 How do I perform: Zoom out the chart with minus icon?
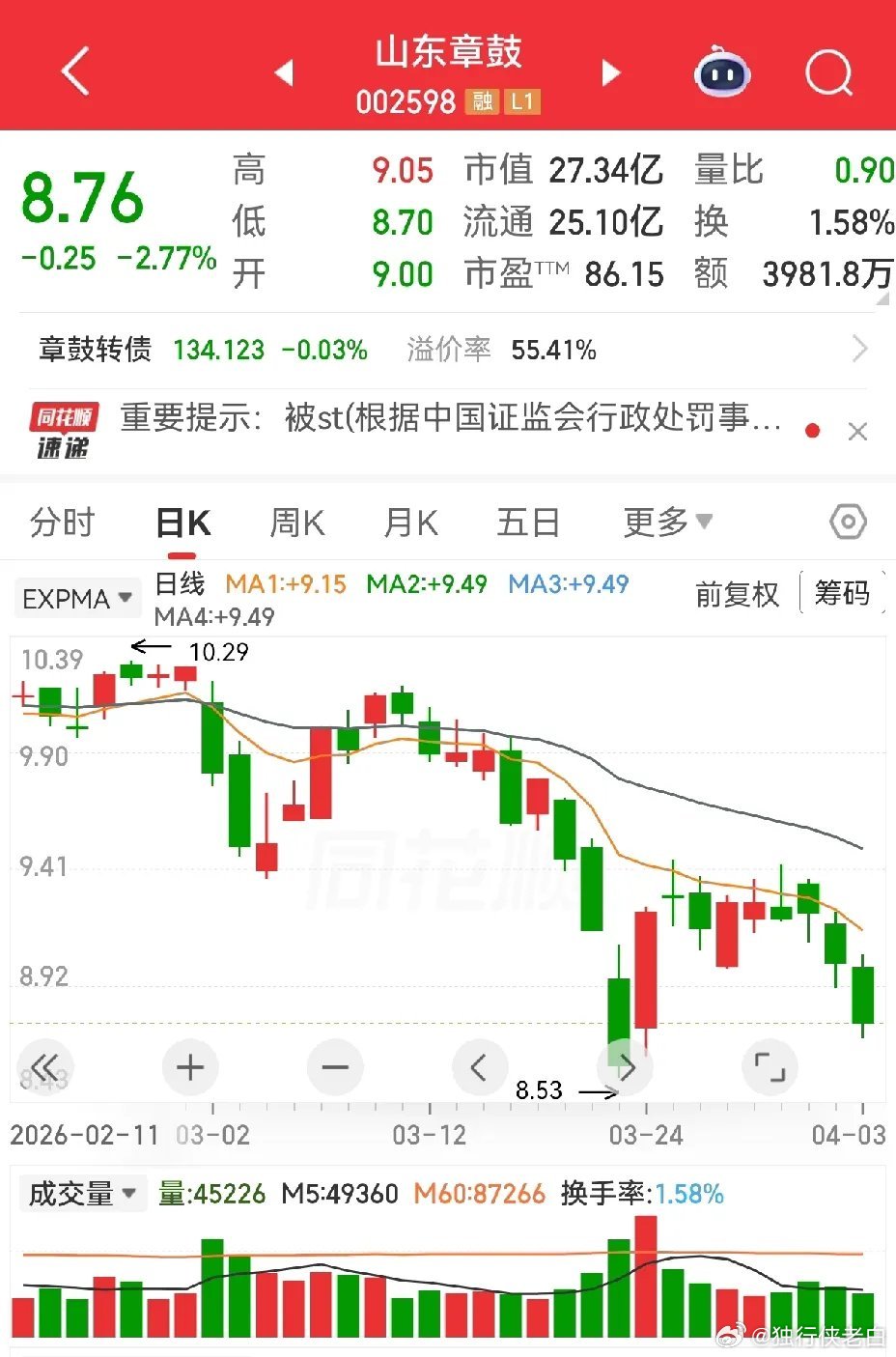(x=334, y=1067)
